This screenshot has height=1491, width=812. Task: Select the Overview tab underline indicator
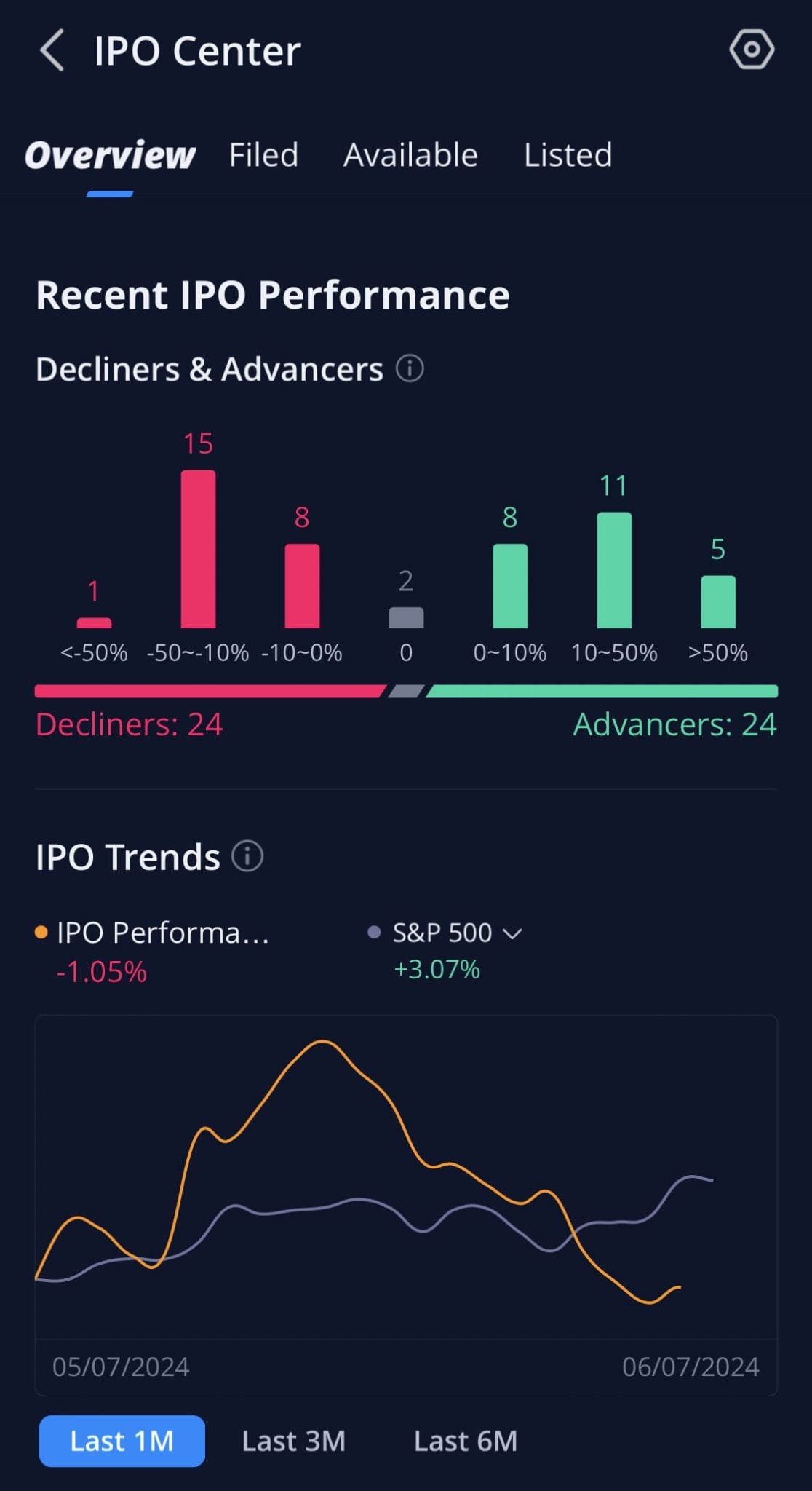(109, 193)
